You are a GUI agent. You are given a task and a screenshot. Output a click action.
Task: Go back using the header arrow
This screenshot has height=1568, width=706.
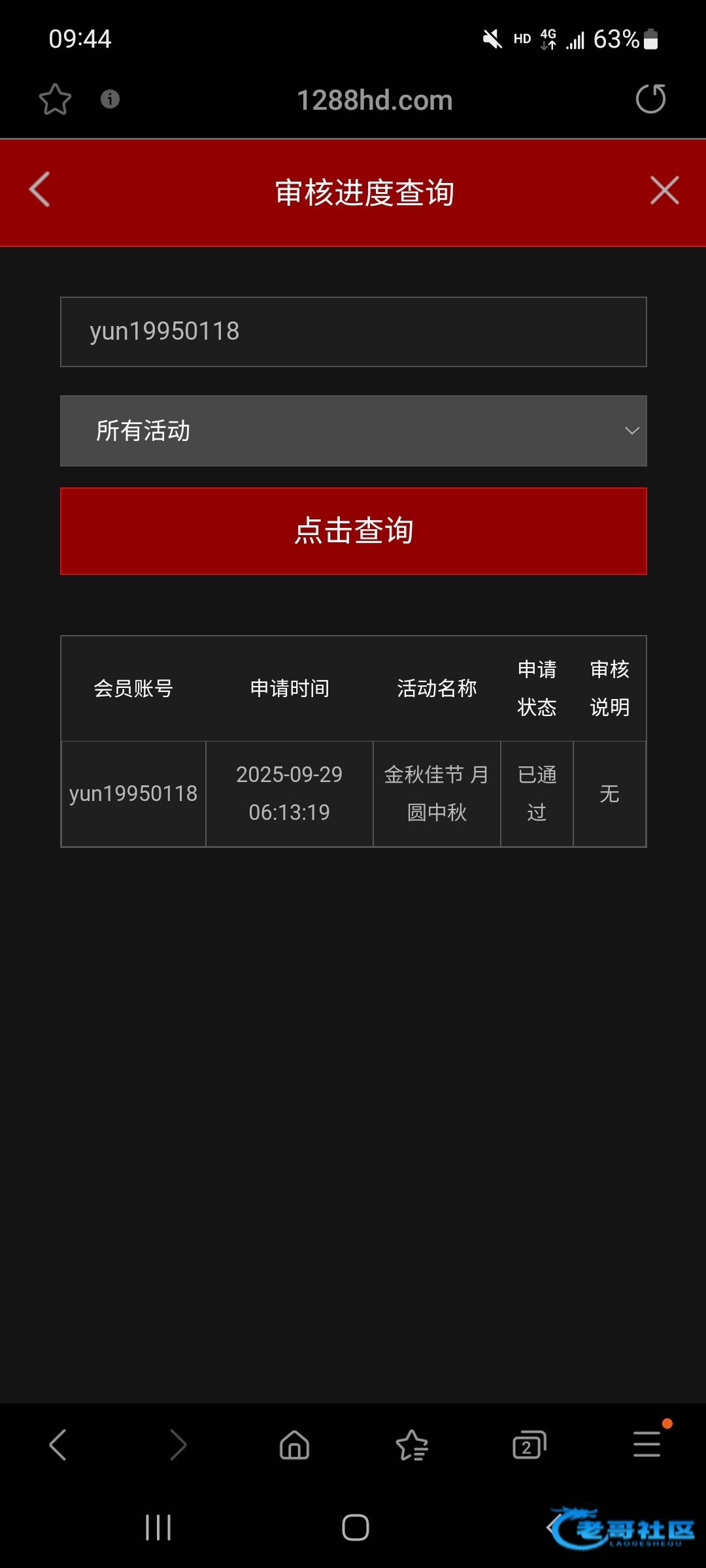coord(40,190)
